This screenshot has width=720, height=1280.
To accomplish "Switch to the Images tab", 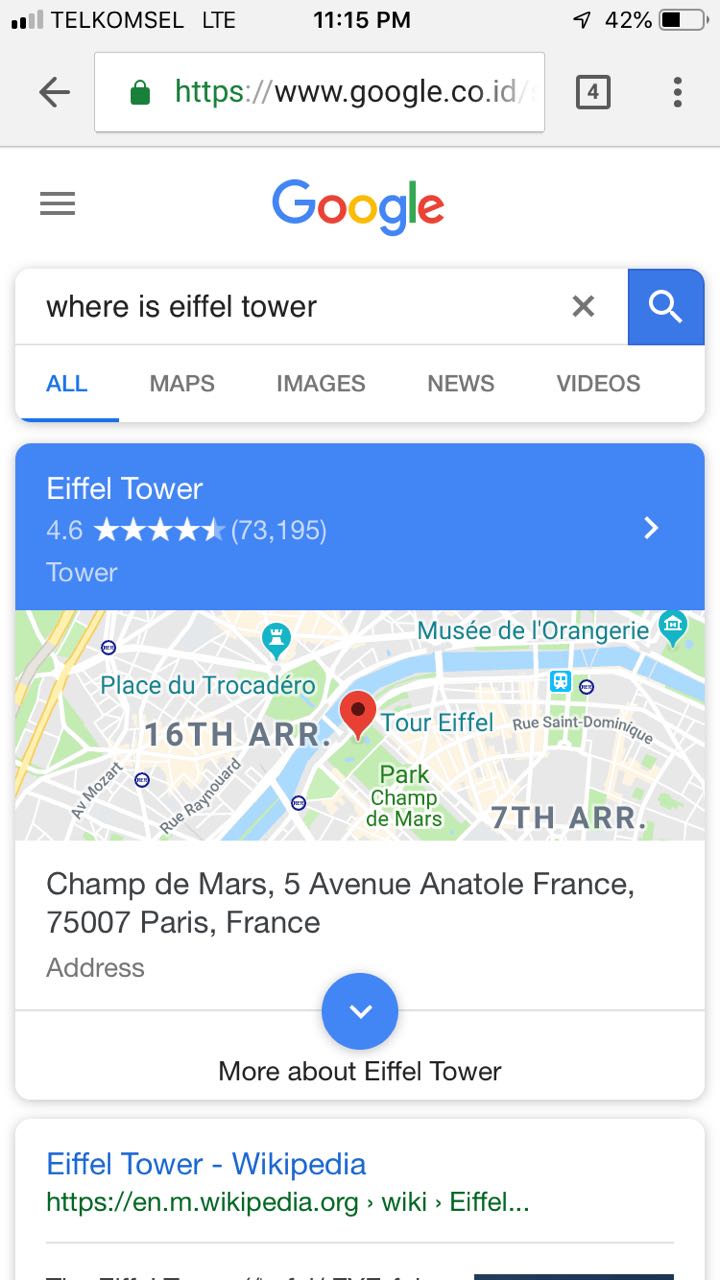I will pyautogui.click(x=321, y=383).
